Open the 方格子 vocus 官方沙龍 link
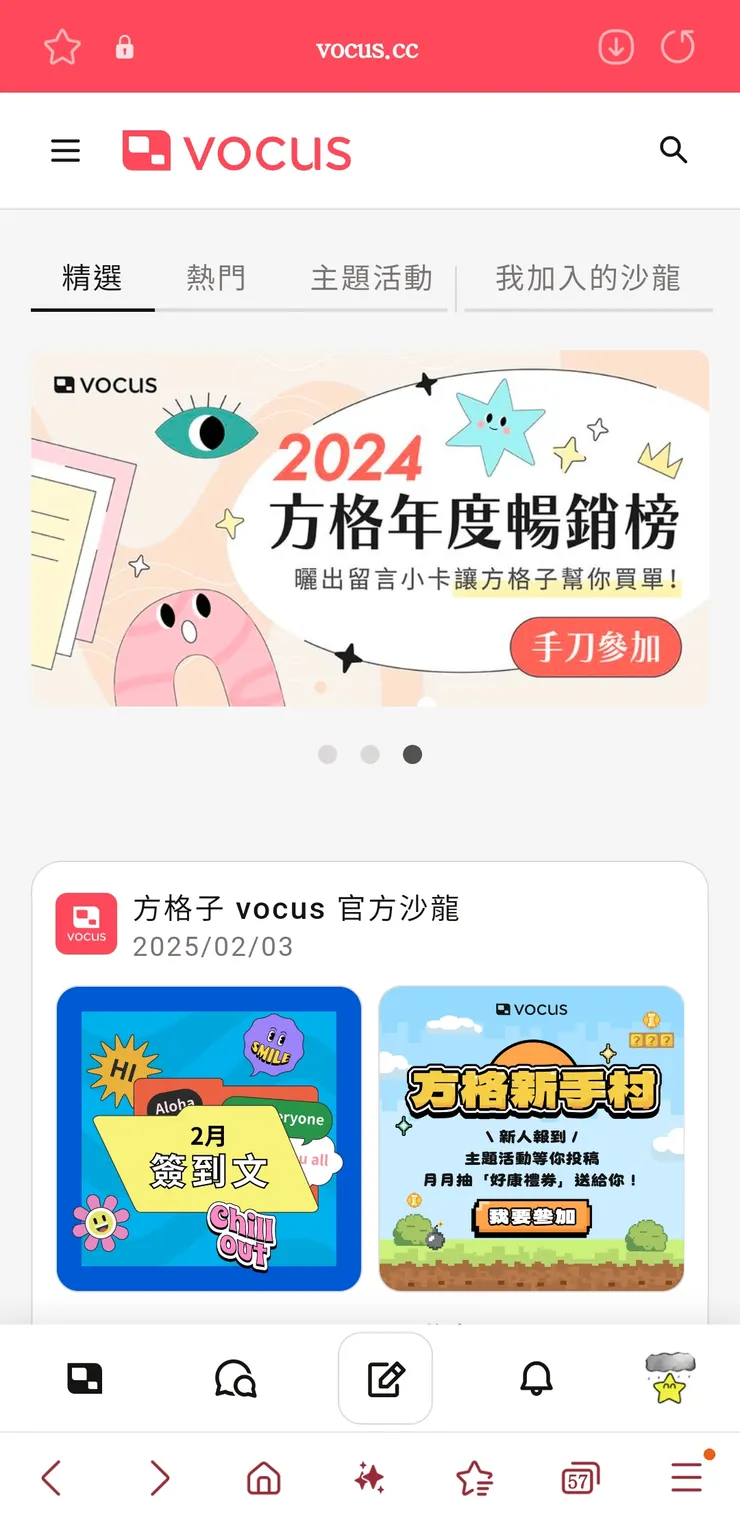This screenshot has height=1524, width=740. tap(298, 909)
